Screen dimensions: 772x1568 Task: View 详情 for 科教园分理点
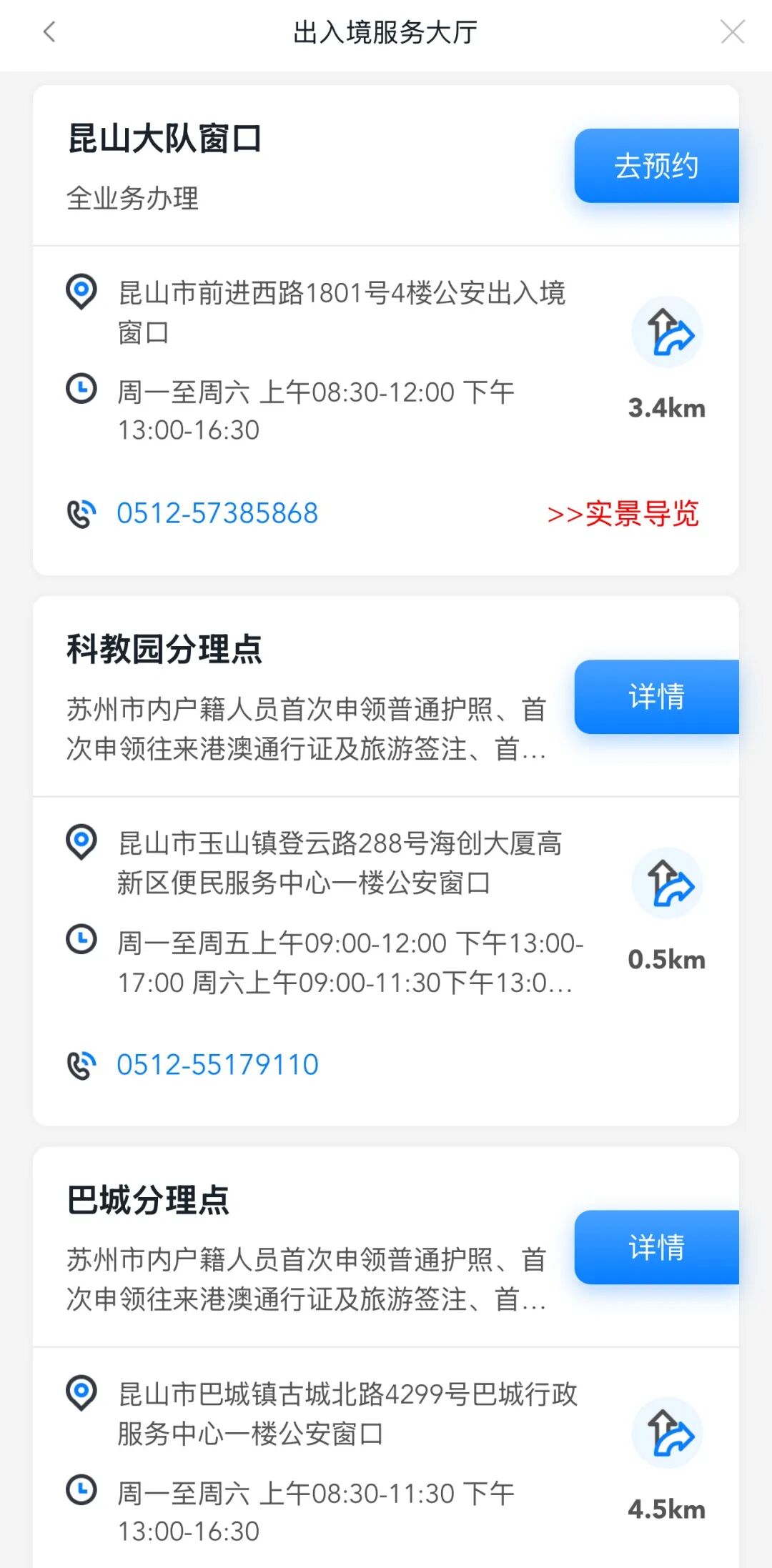(656, 697)
